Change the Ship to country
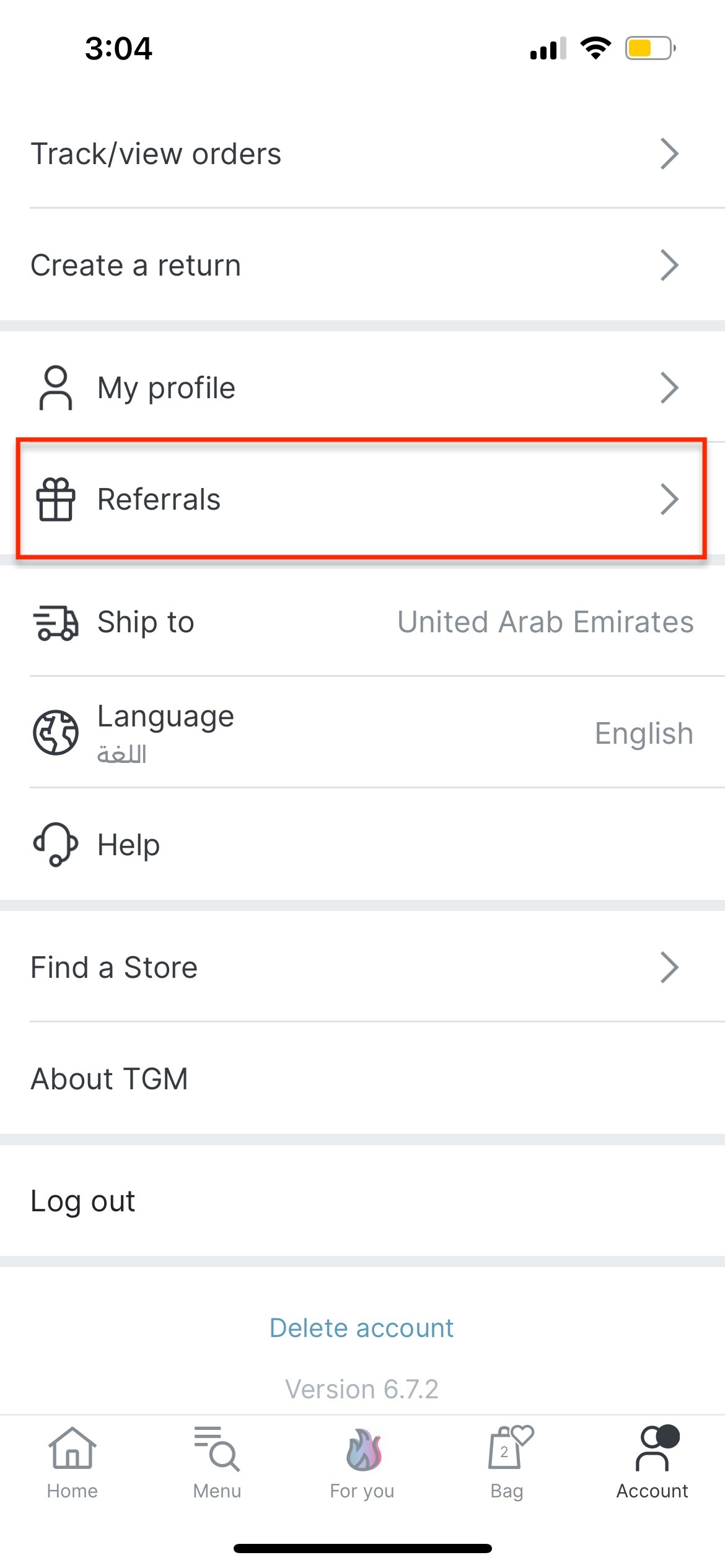 tap(362, 622)
